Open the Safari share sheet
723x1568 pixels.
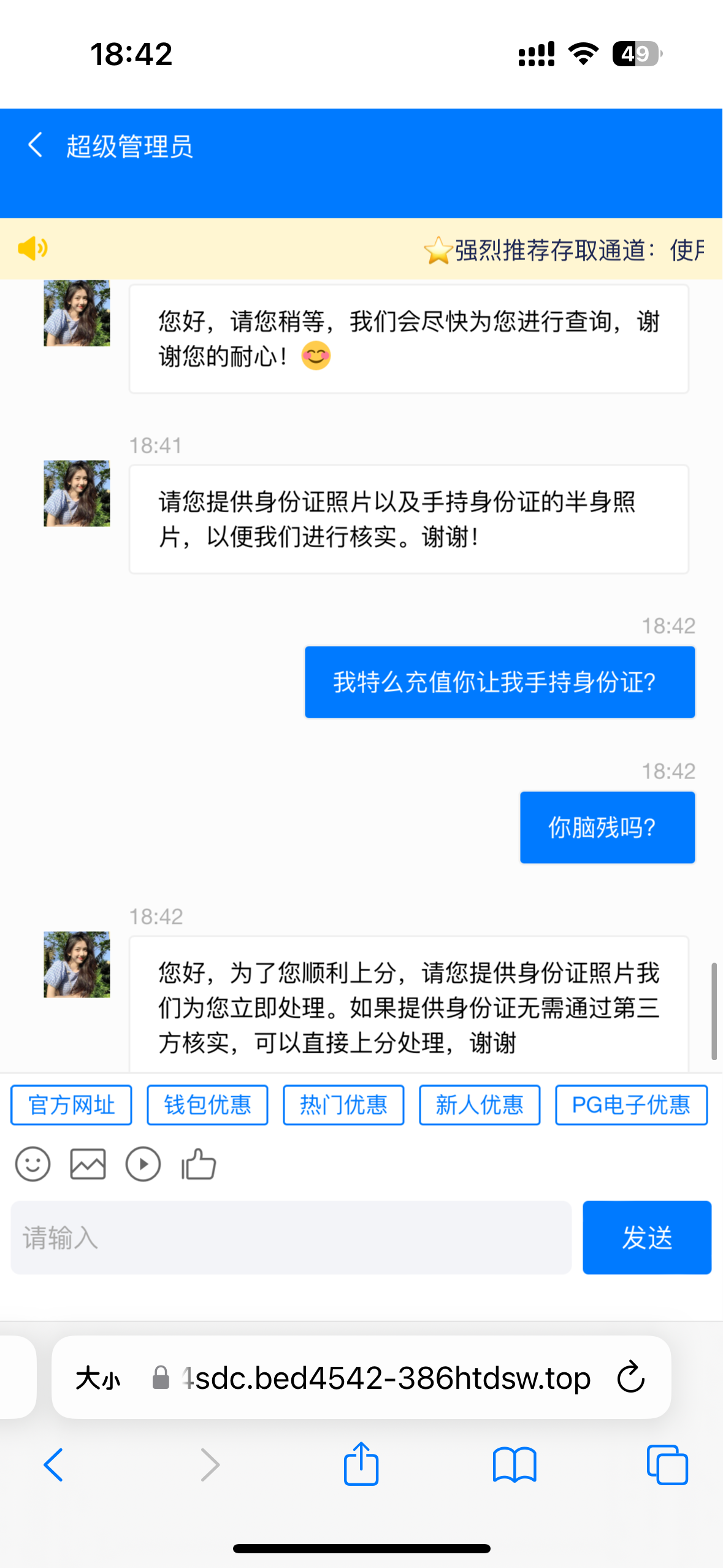[x=361, y=1464]
